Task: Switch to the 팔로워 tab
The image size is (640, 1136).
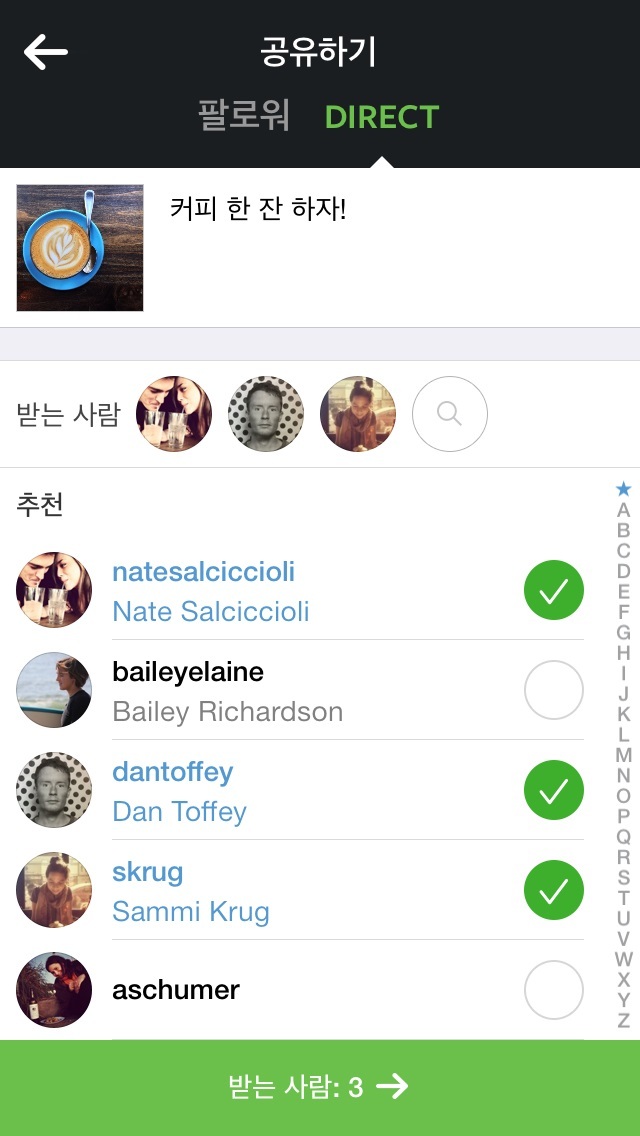Action: (x=244, y=116)
